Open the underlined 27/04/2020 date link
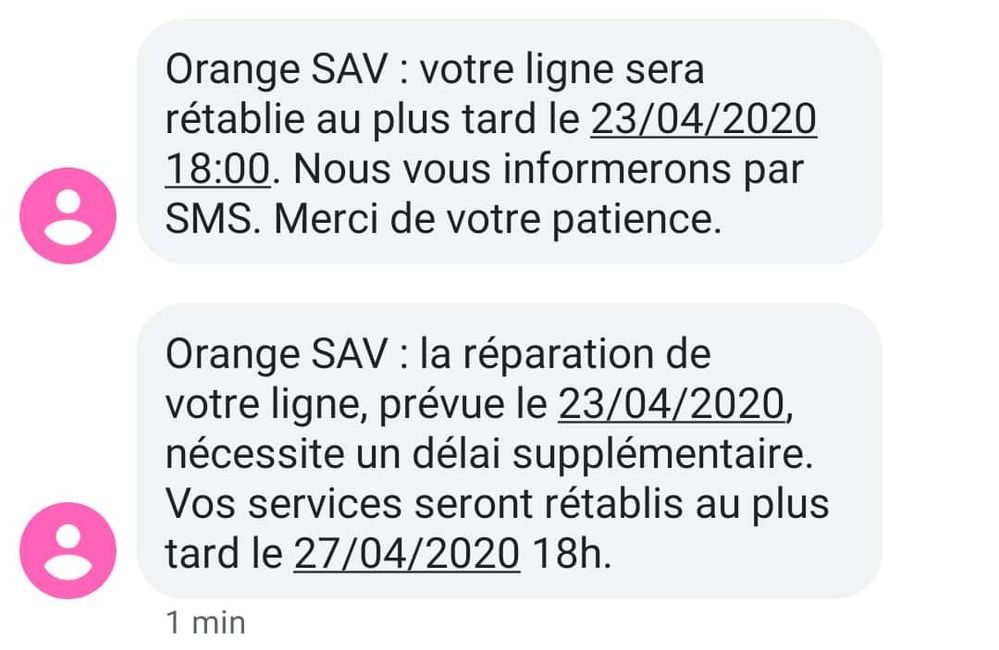The width and height of the screenshot is (999, 650). click(407, 553)
